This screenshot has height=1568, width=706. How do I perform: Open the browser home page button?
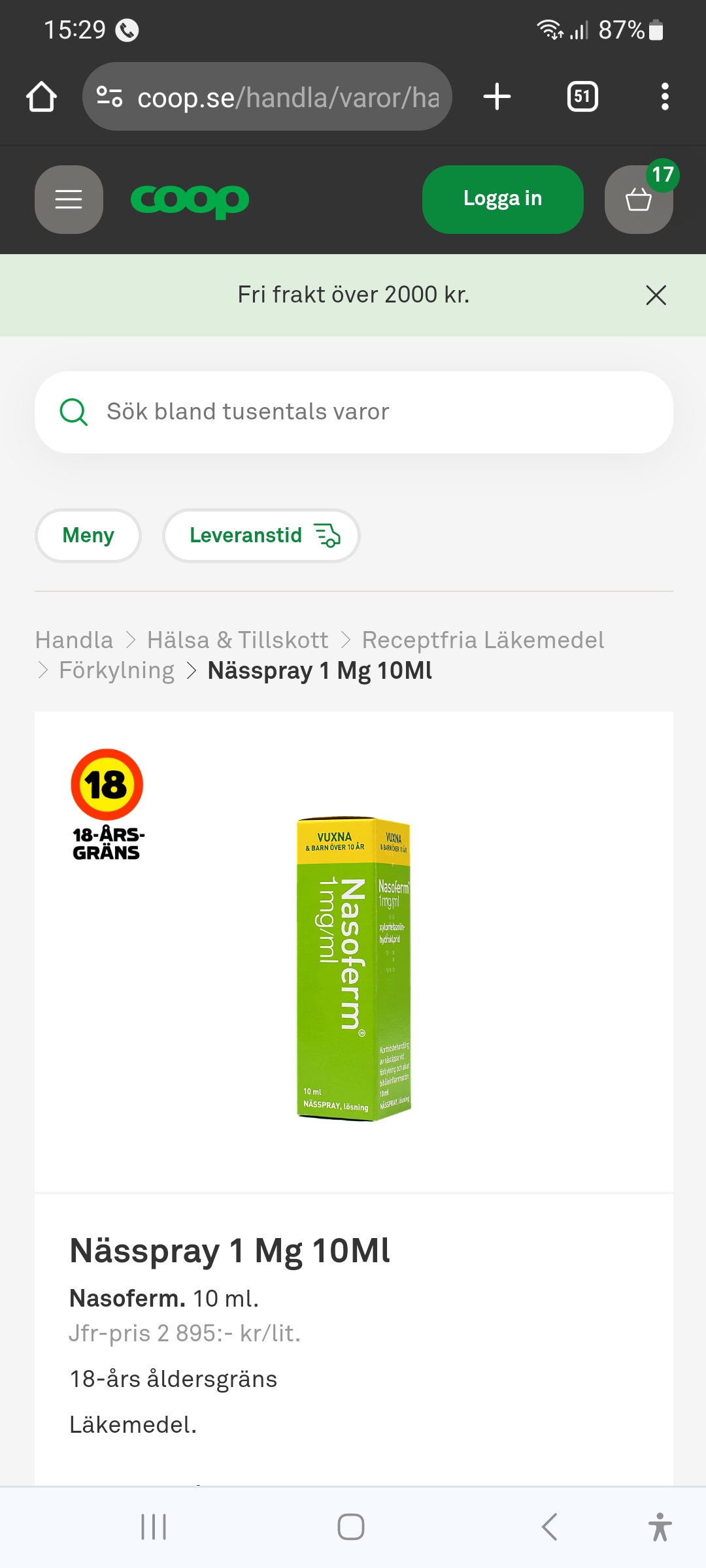tap(41, 97)
